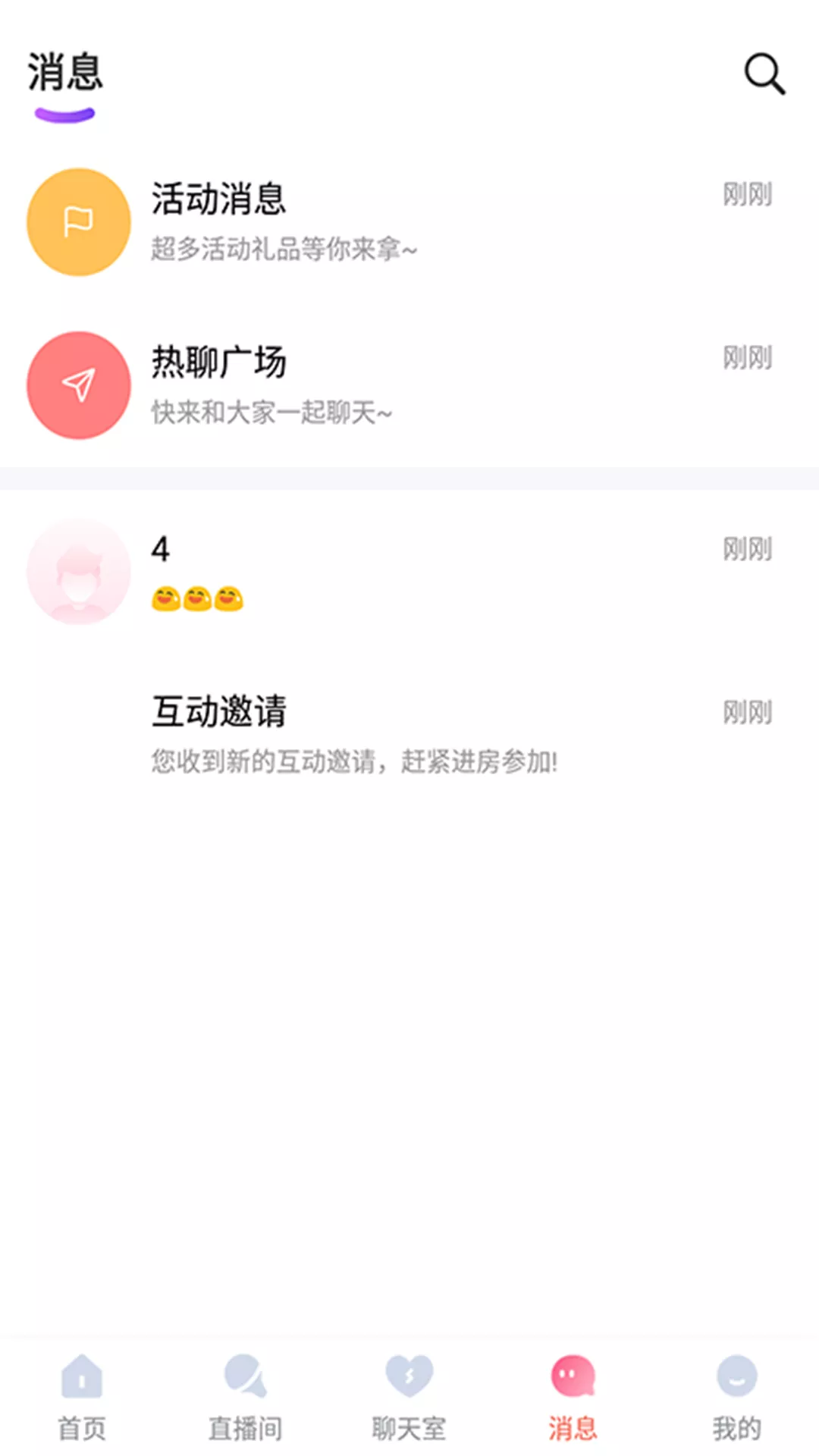The height and width of the screenshot is (1456, 819).
Task: Tap user 4's avatar thumbnail
Action: point(78,573)
